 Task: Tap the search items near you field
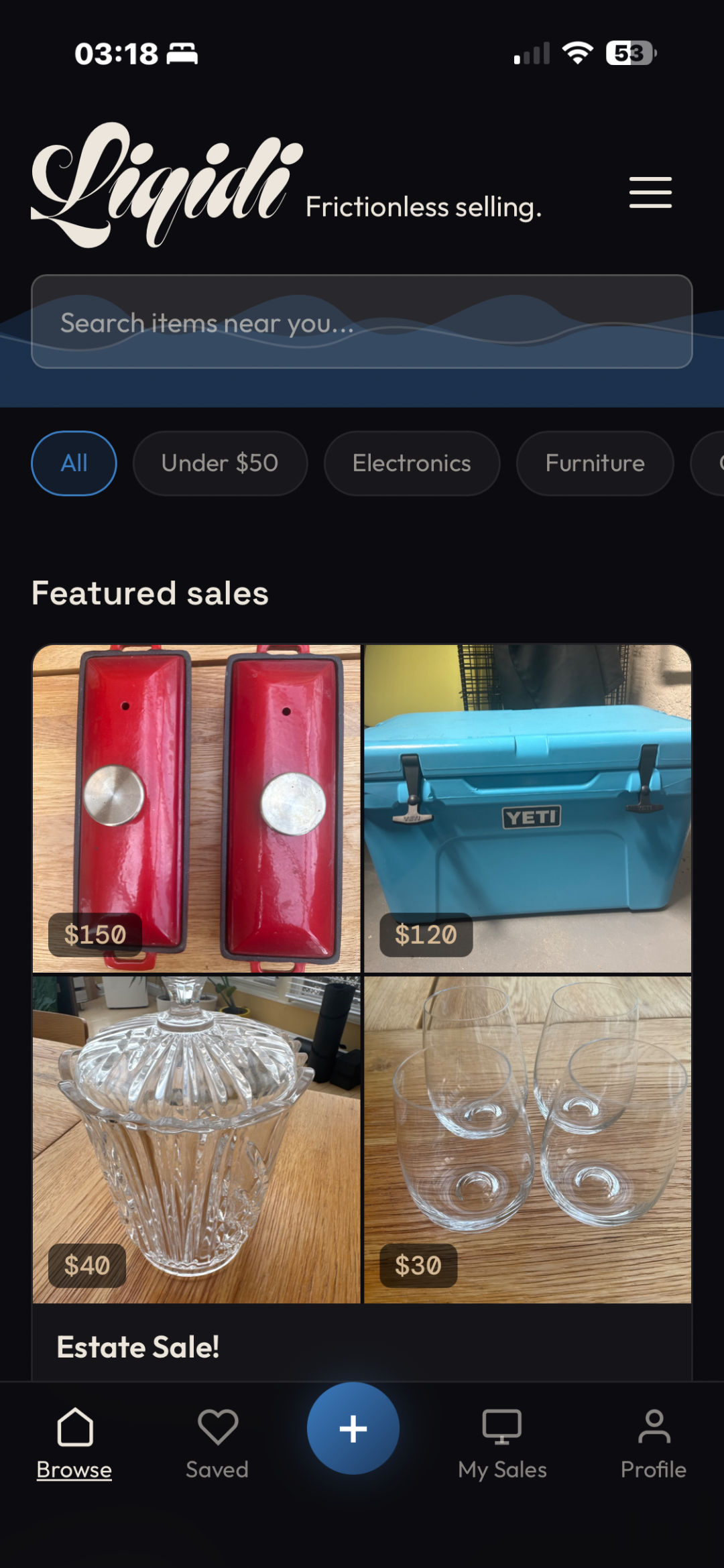pos(361,322)
